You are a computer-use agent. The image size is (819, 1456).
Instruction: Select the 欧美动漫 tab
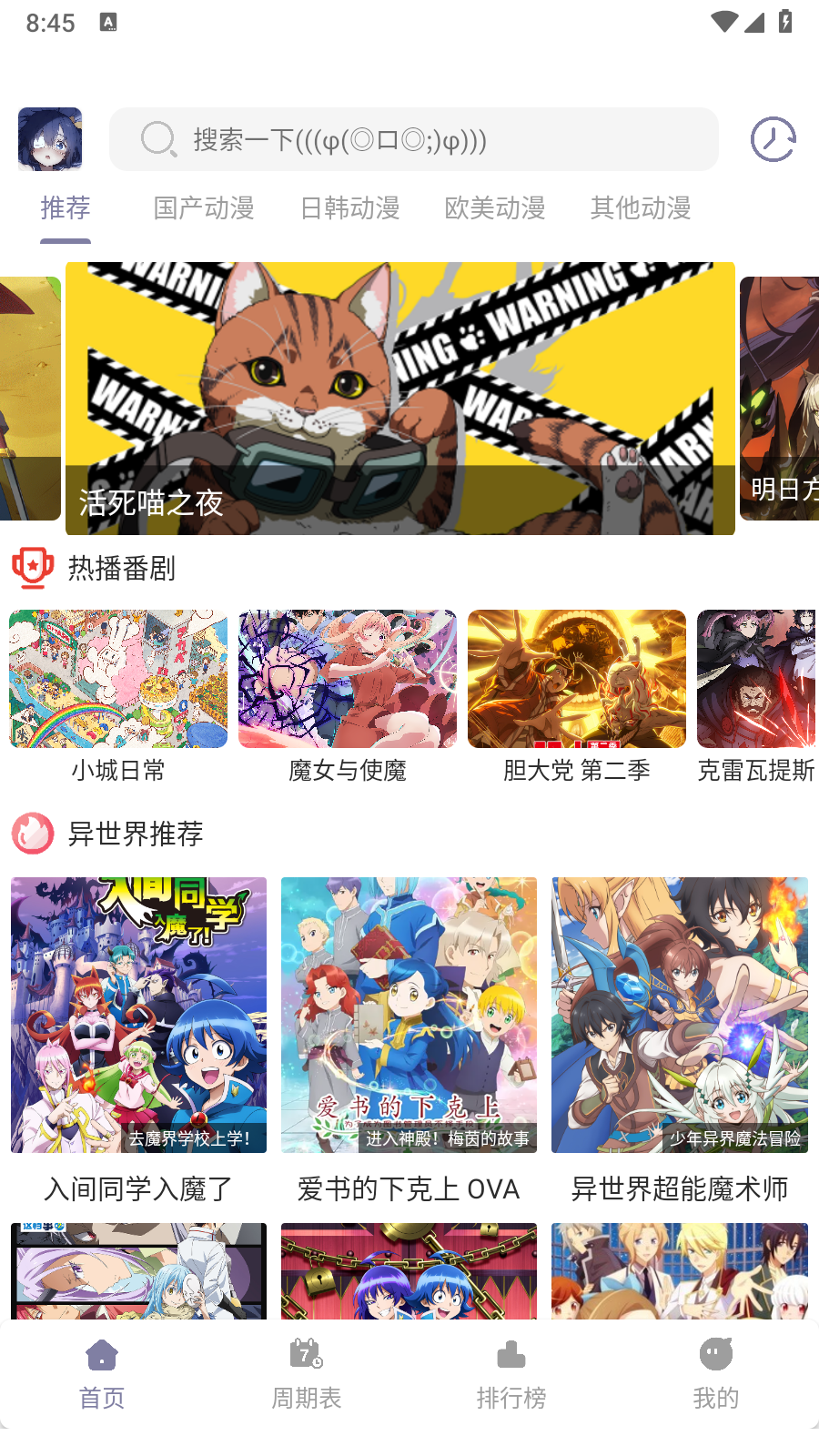(x=495, y=208)
